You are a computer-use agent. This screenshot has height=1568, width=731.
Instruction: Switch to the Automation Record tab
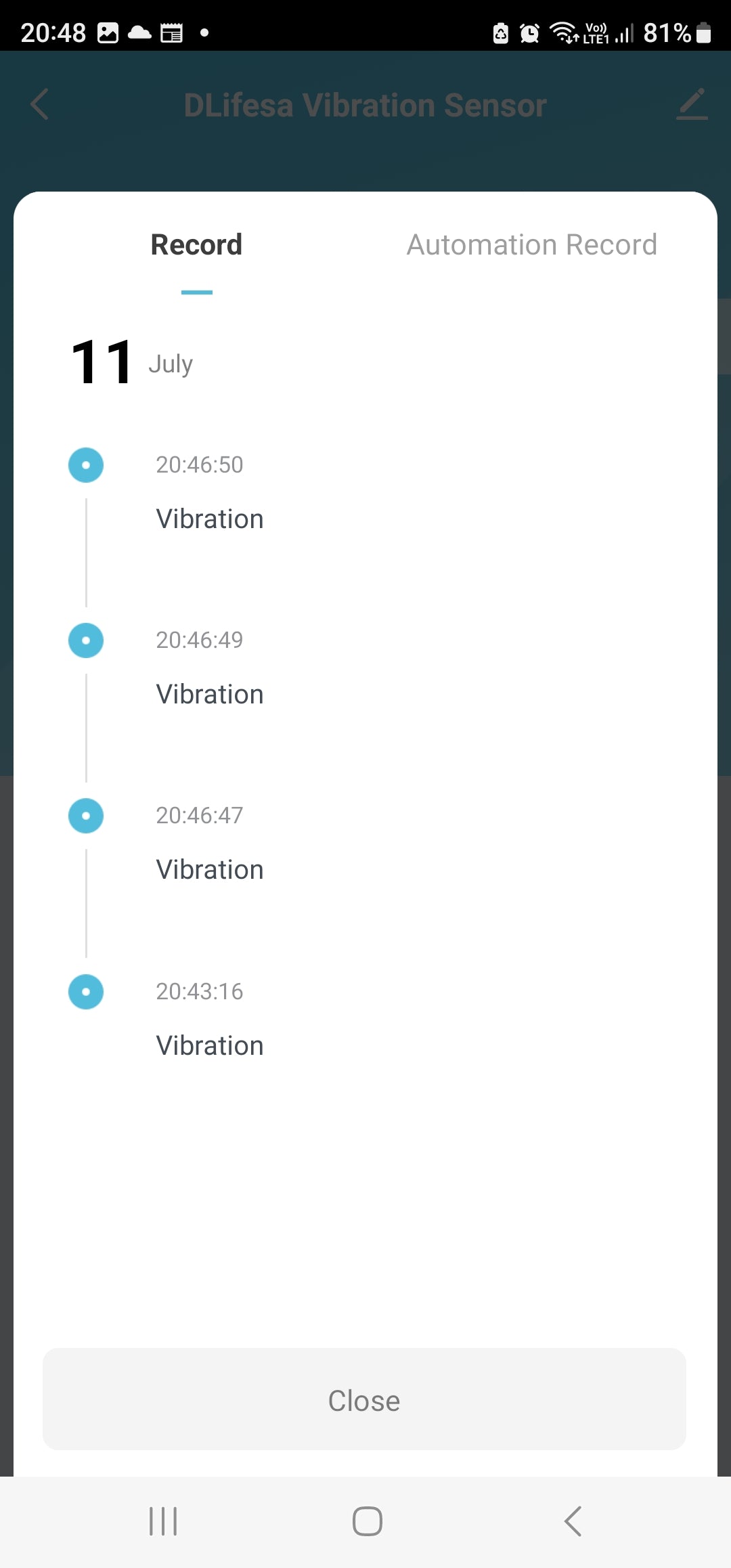pos(531,245)
